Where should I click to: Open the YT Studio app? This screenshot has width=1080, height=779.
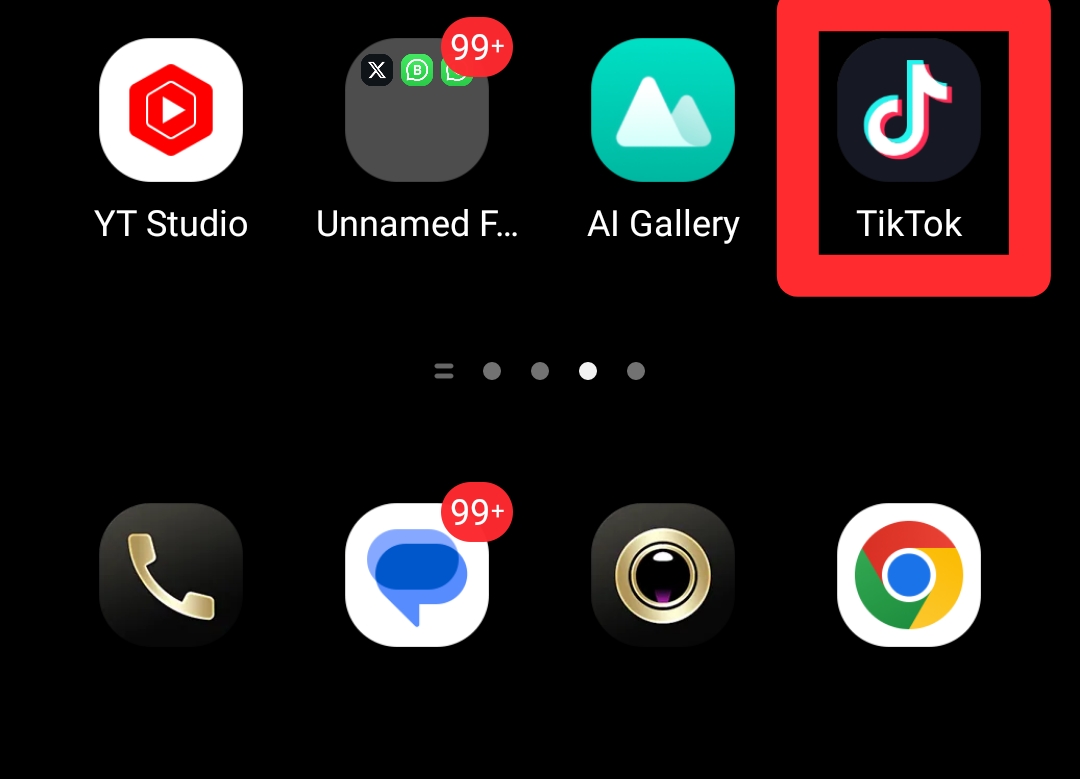[x=171, y=110]
